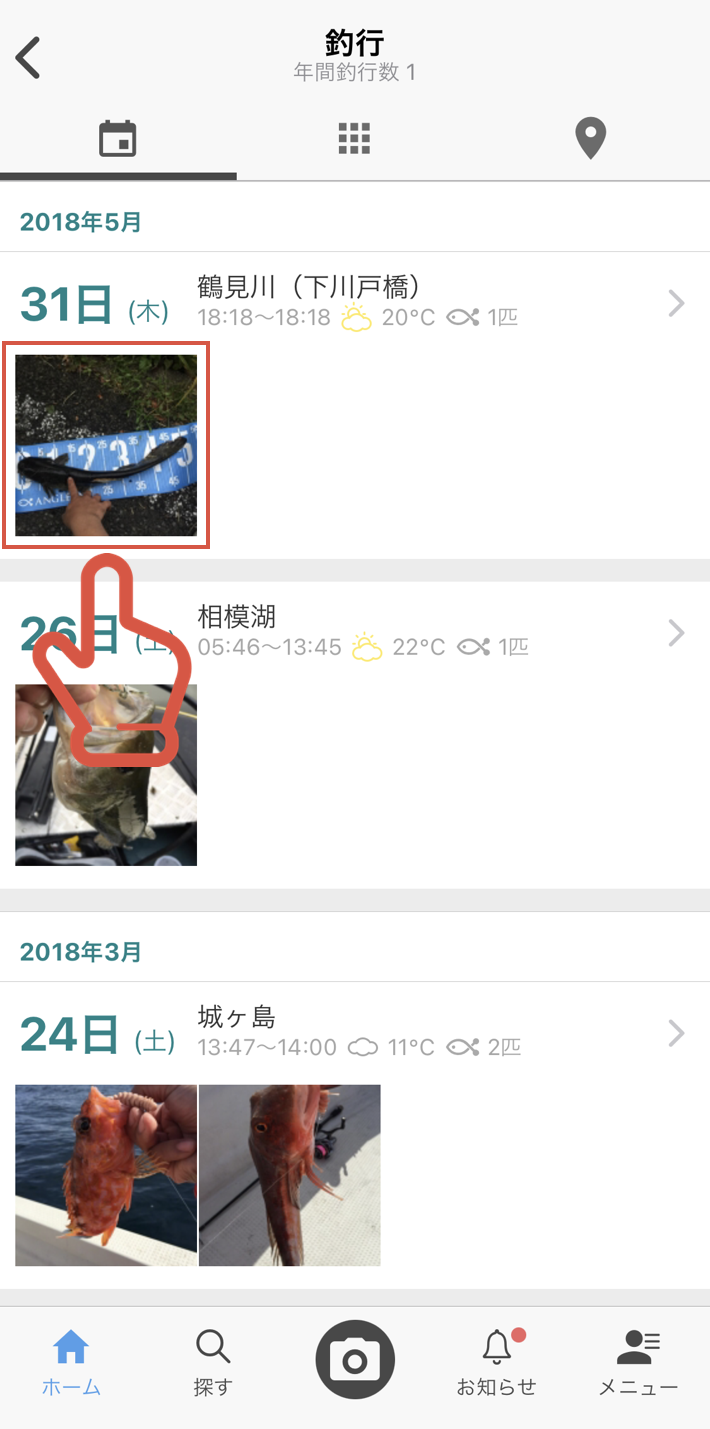This screenshot has width=710, height=1429.
Task: Open the 相模湖 fishing trip entry
Action: click(x=355, y=632)
